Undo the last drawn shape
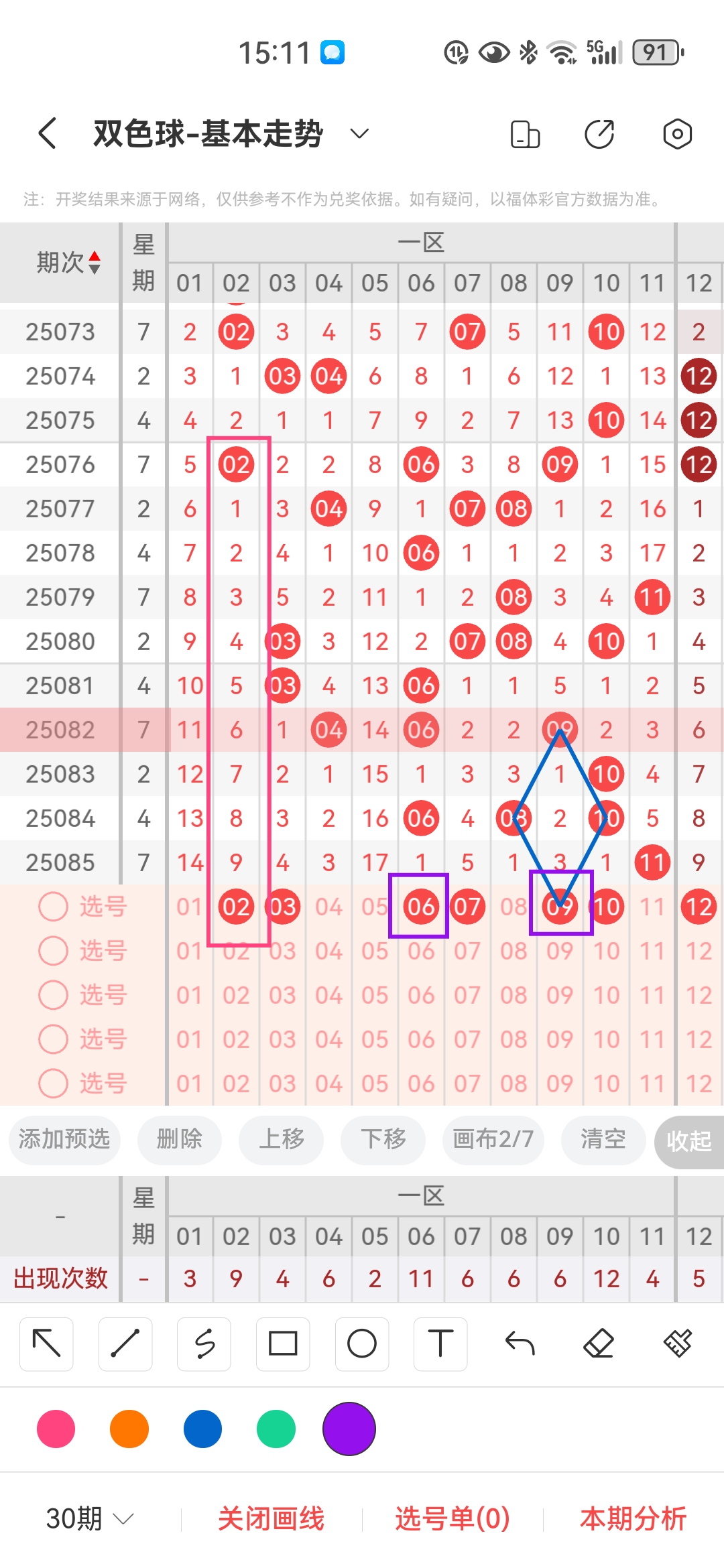Screen dimensions: 724x1568 520,1344
